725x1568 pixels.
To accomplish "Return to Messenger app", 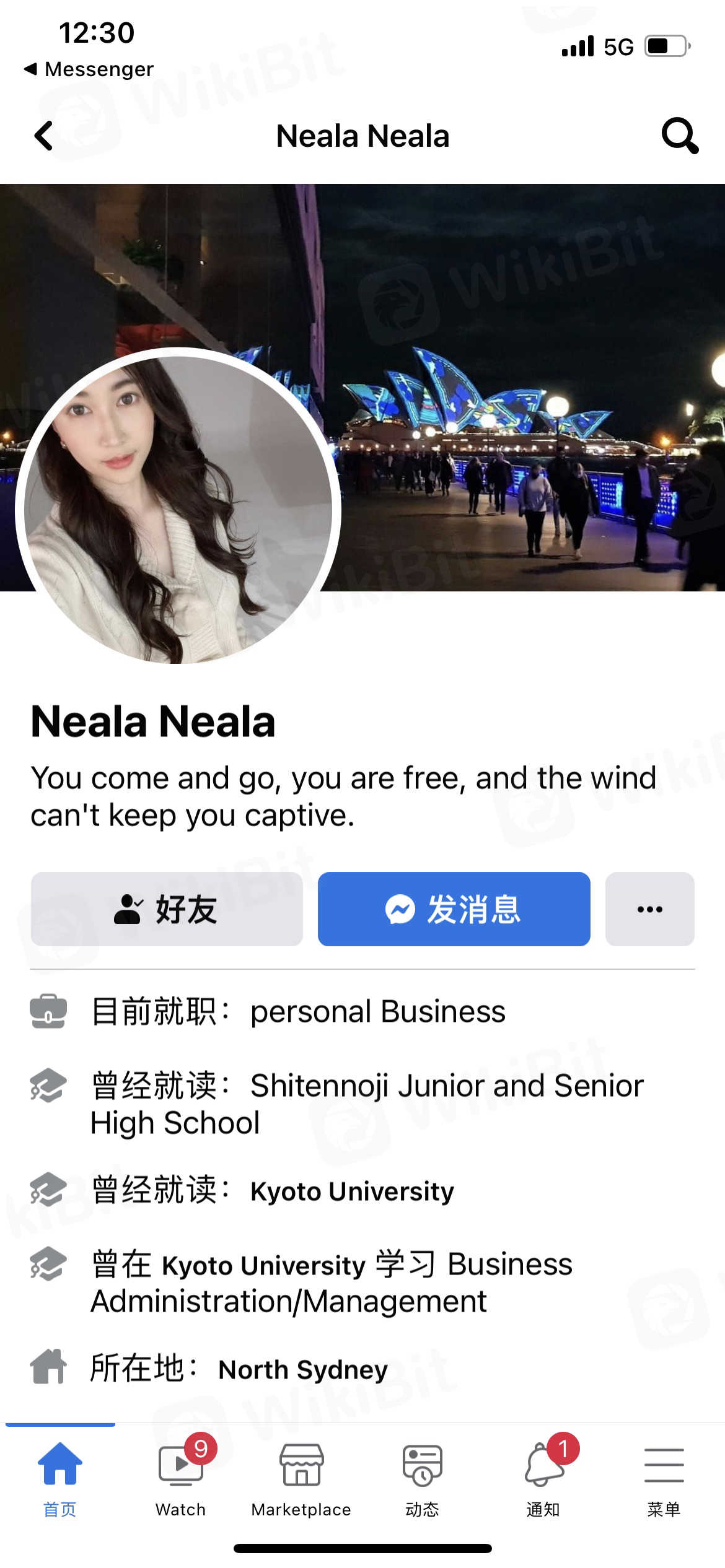I will coord(89,69).
